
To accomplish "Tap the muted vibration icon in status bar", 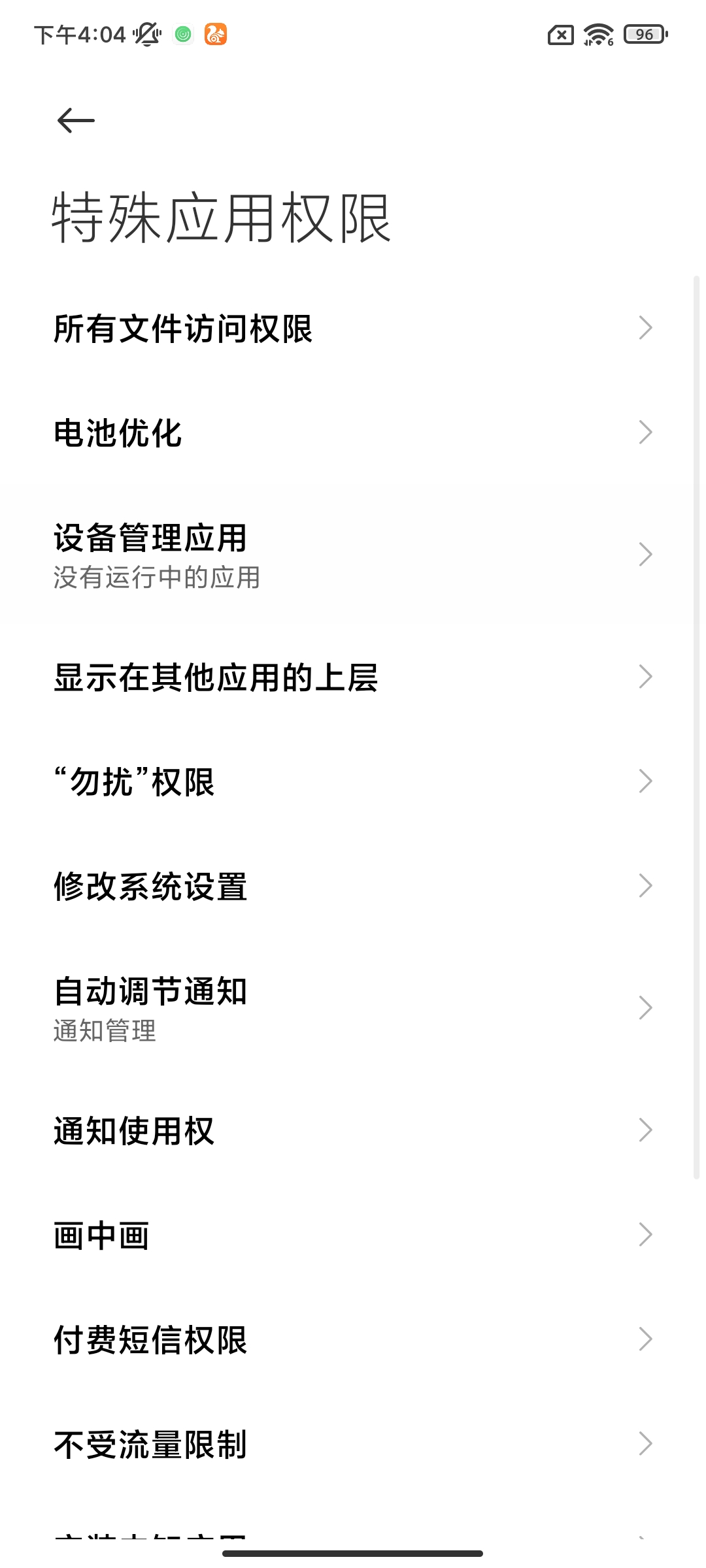I will [146, 34].
